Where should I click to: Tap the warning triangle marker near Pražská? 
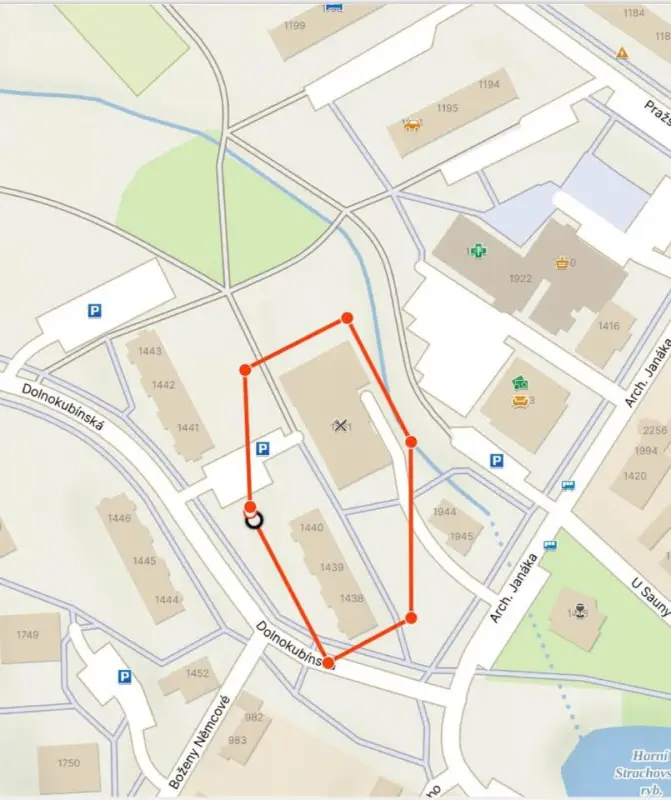point(623,52)
